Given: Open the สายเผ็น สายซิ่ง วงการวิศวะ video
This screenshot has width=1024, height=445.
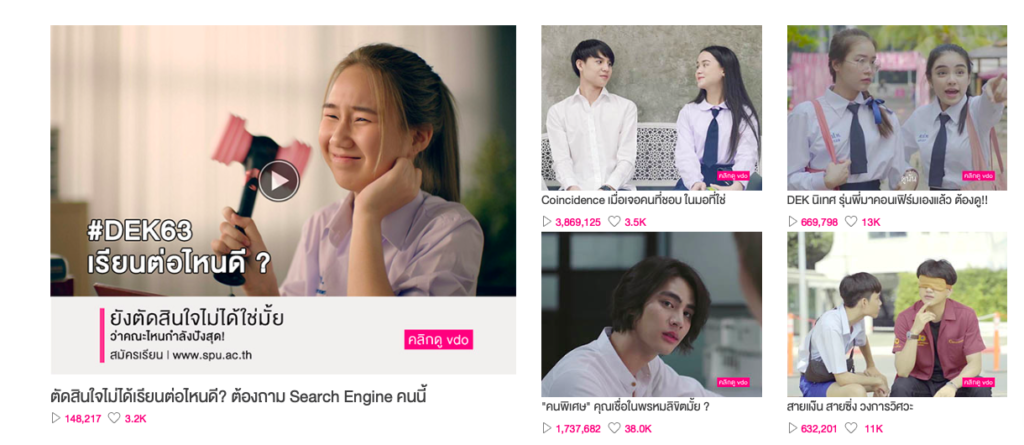Looking at the screenshot, I should 895,314.
